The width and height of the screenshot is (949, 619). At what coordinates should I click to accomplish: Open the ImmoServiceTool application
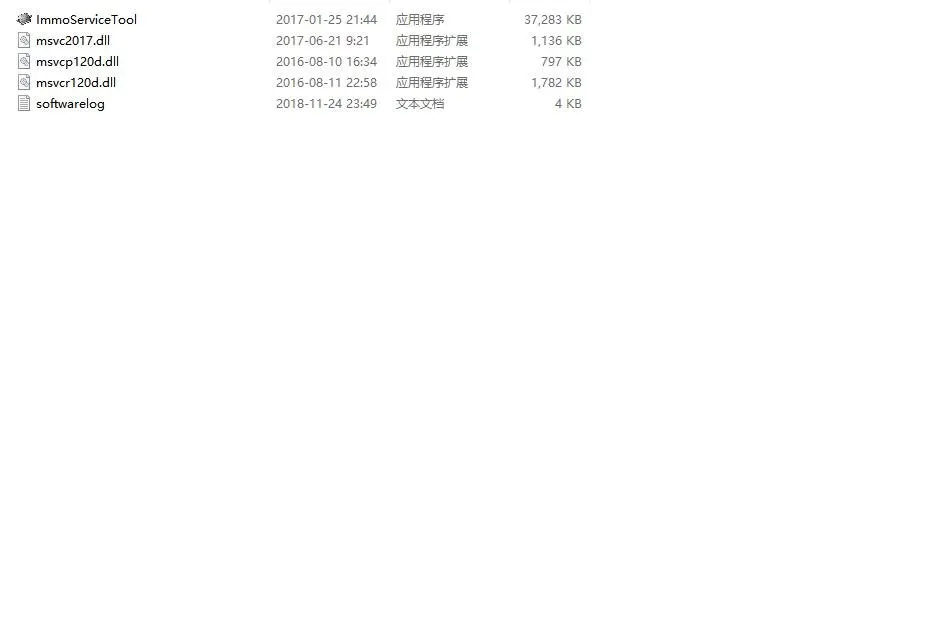(86, 19)
